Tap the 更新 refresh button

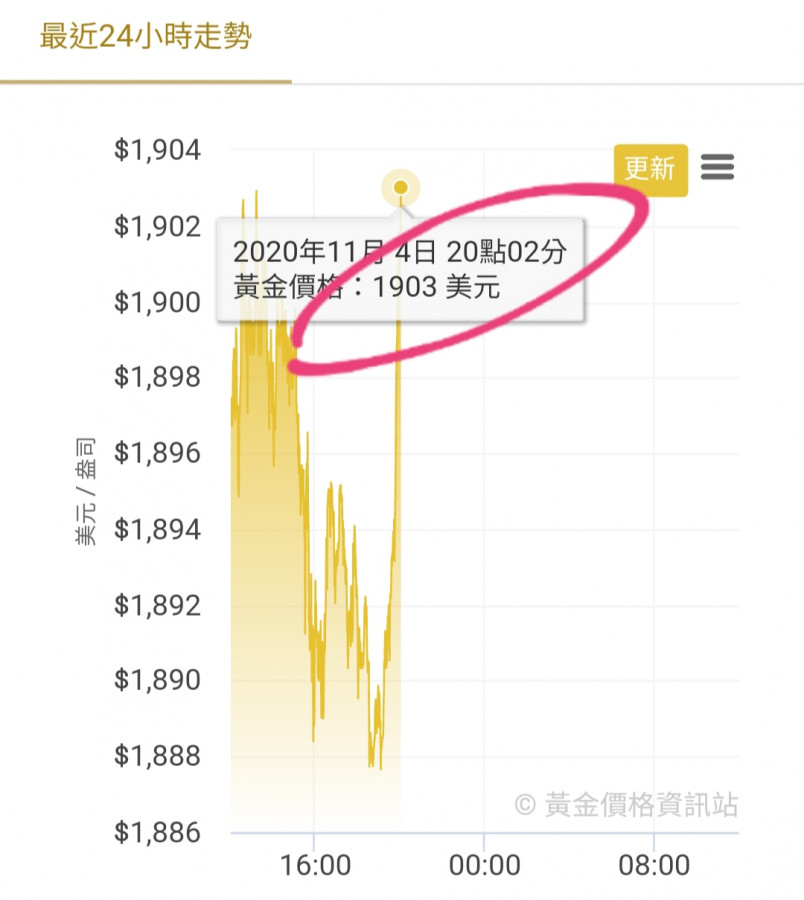tap(650, 169)
